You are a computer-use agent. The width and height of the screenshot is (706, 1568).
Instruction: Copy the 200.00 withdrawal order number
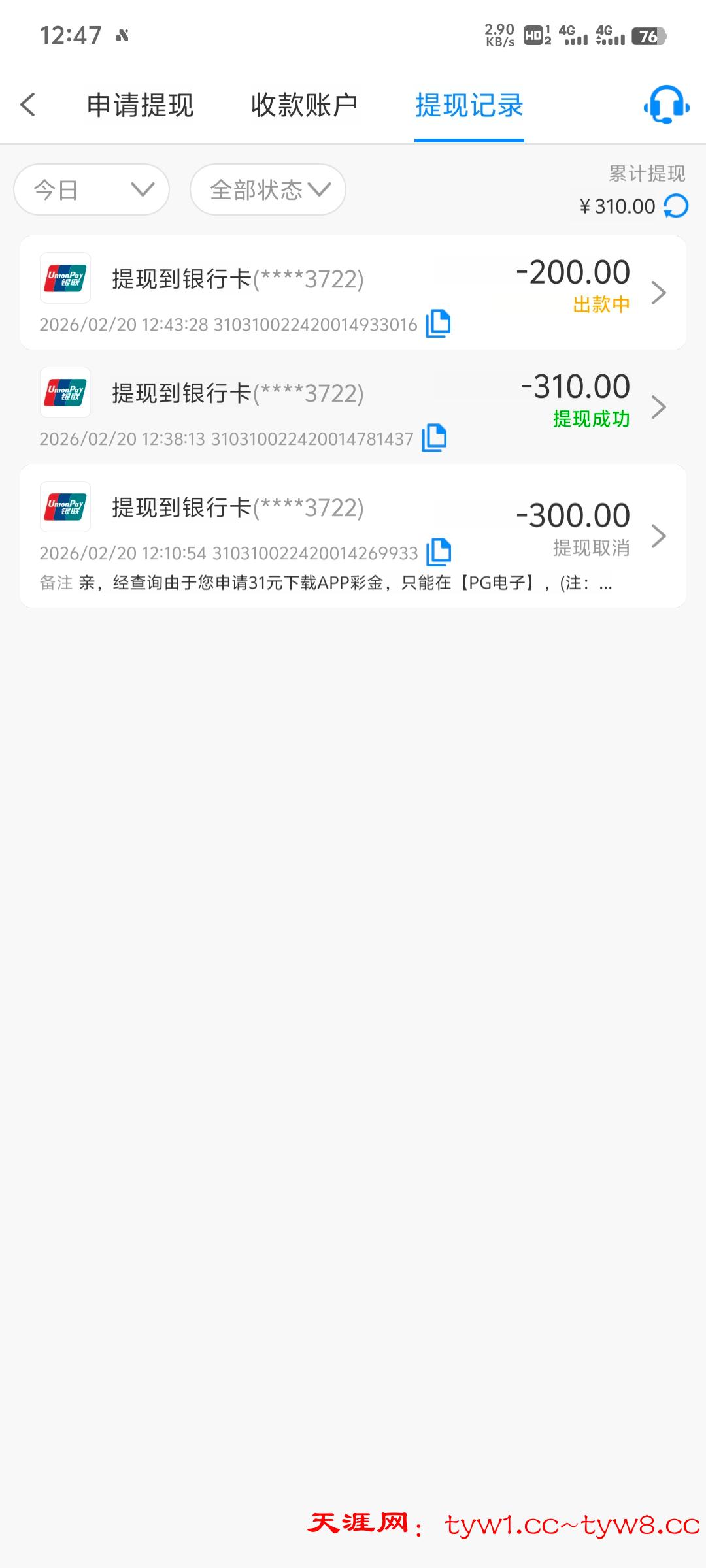tap(438, 323)
